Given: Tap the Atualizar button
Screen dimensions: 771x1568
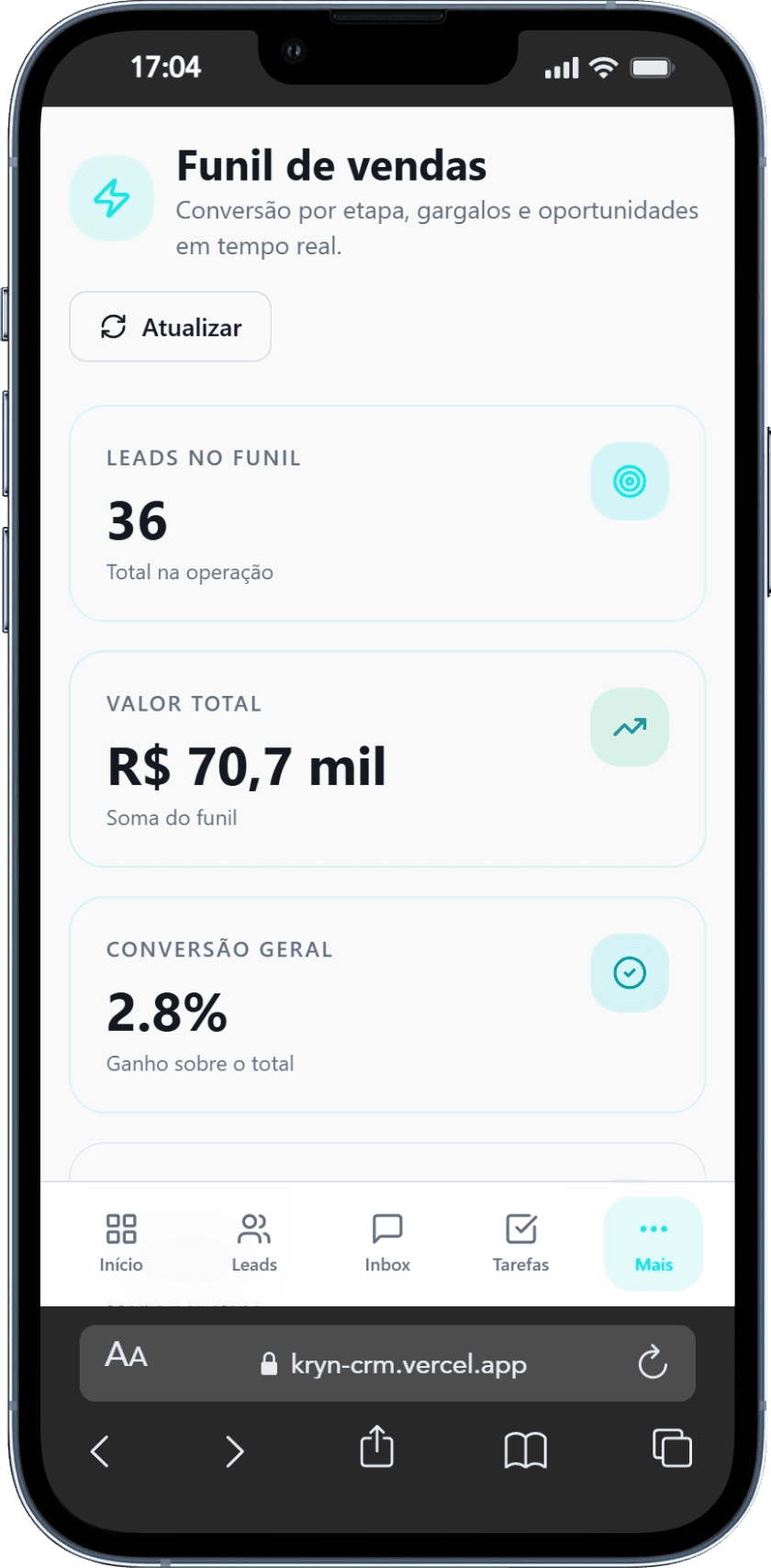Looking at the screenshot, I should pyautogui.click(x=170, y=326).
